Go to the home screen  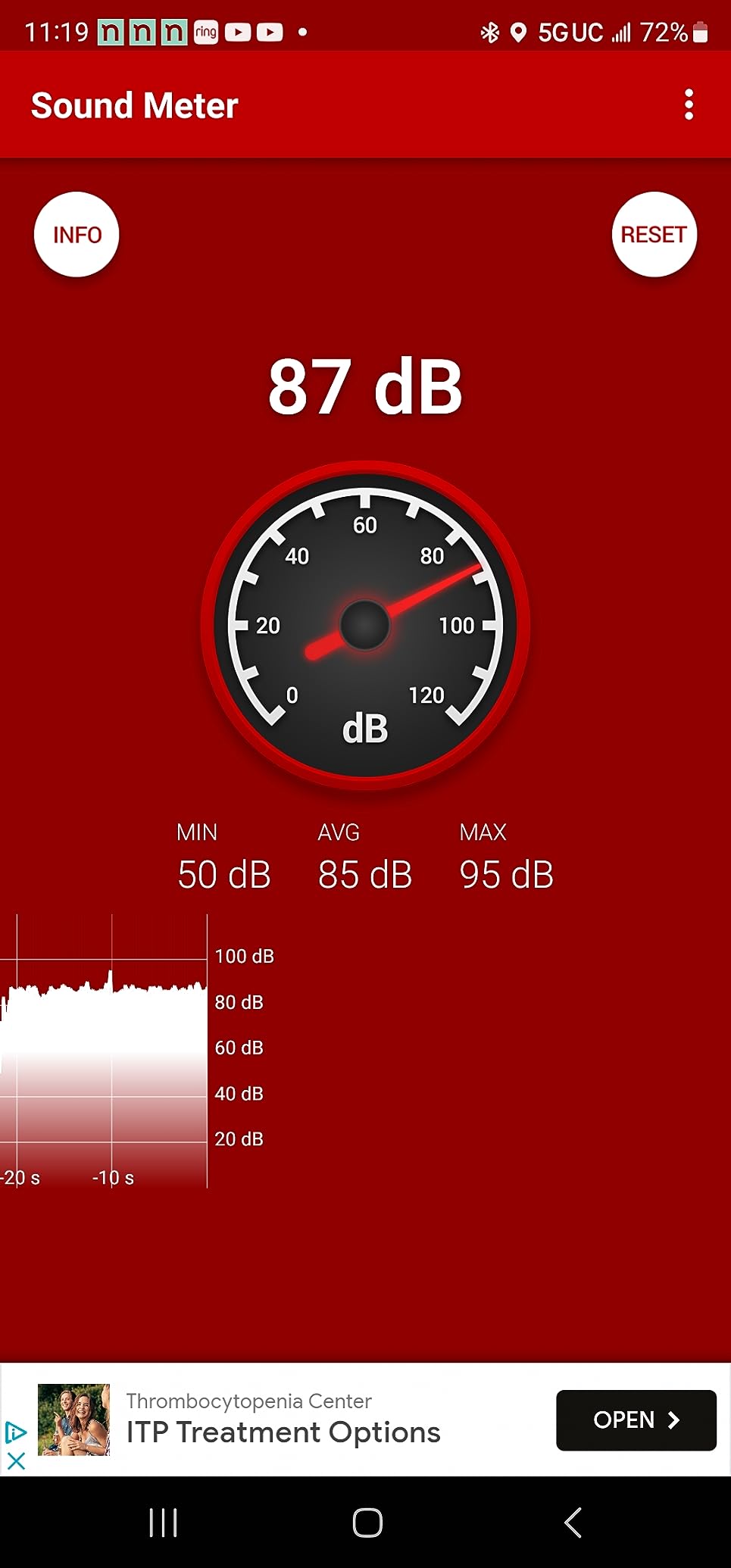367,1523
